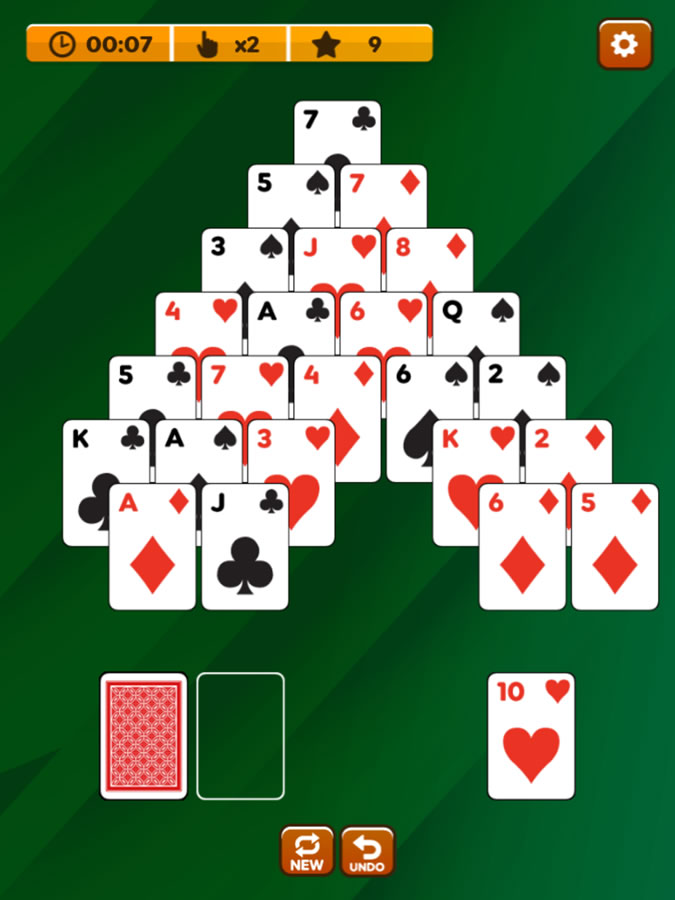
Task: Choose the 6 of diamonds card
Action: click(x=522, y=550)
